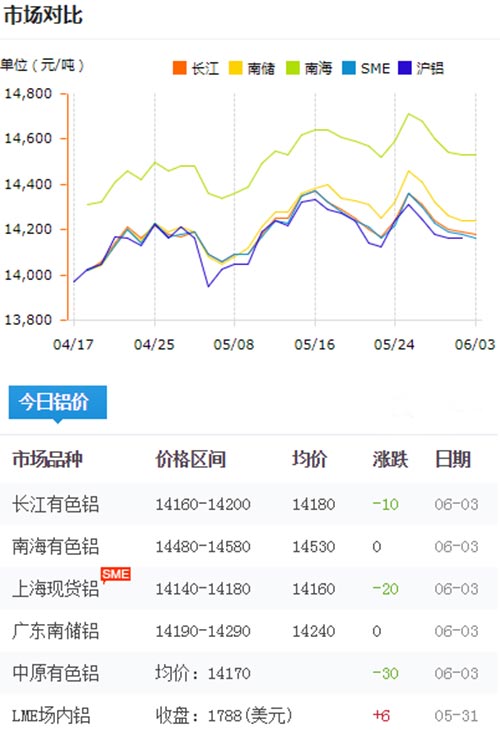The height and width of the screenshot is (730, 500).
Task: Open the 中原有色铝 price row
Action: pyautogui.click(x=249, y=673)
